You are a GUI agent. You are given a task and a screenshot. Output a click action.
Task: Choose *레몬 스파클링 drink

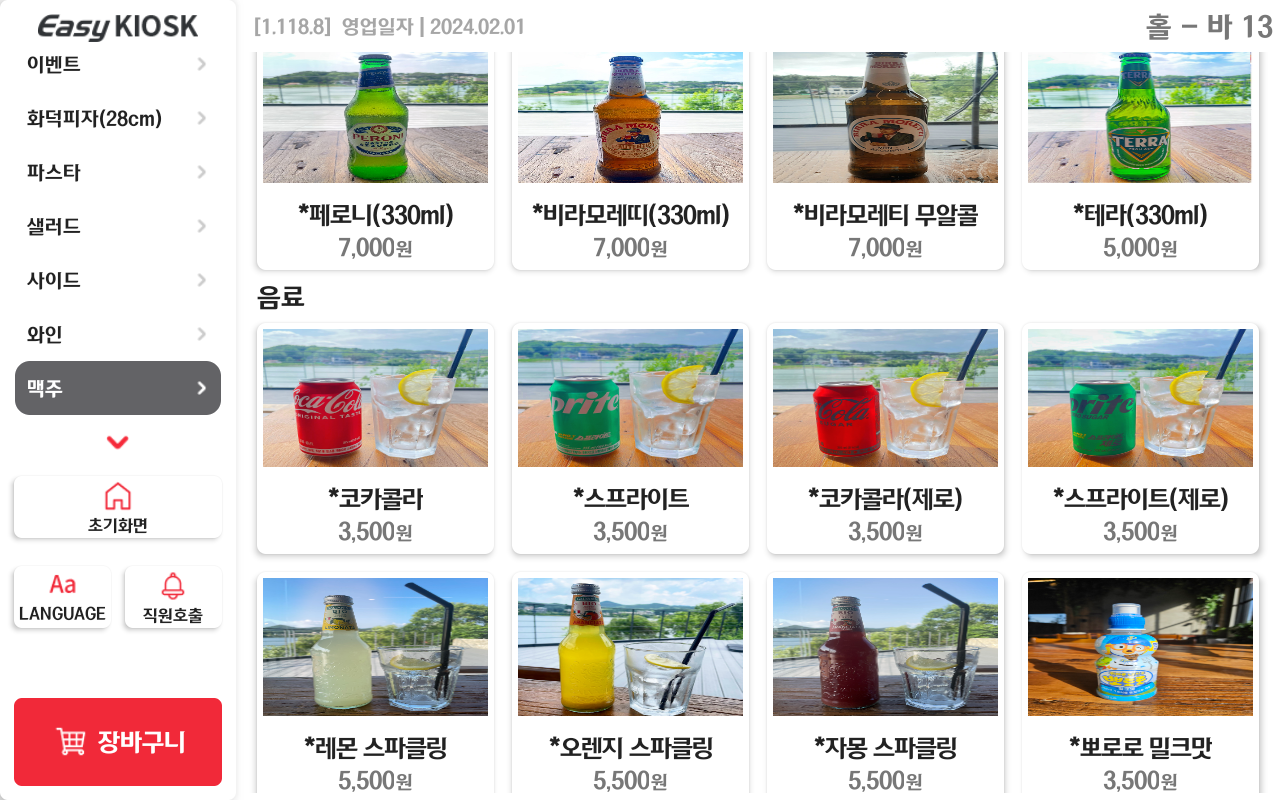tap(375, 684)
